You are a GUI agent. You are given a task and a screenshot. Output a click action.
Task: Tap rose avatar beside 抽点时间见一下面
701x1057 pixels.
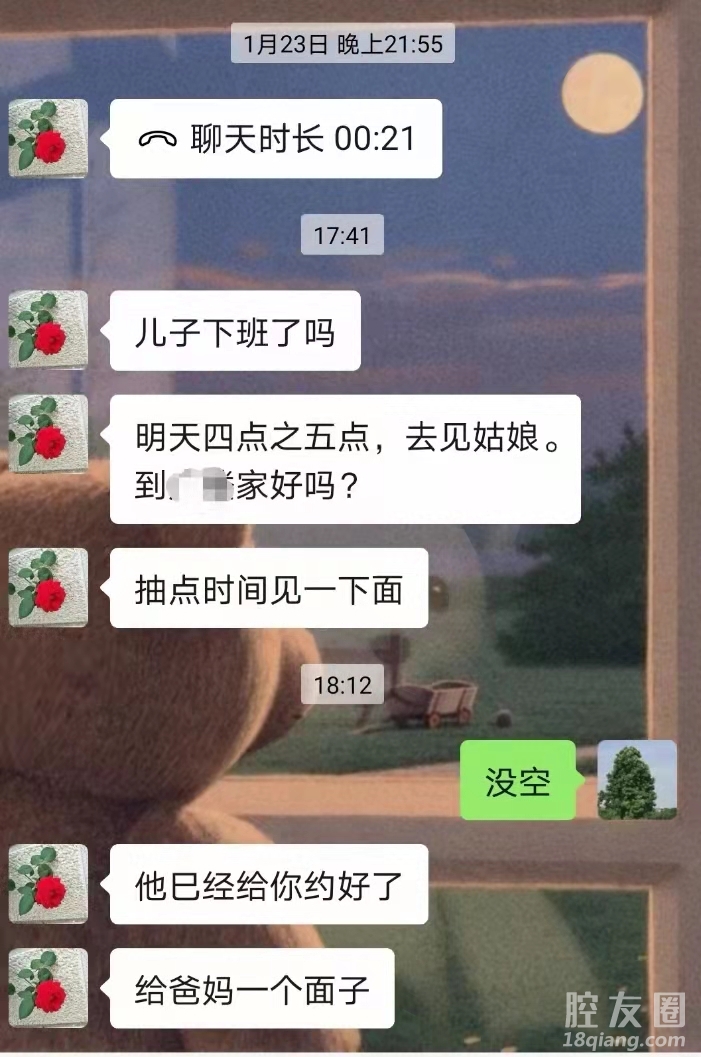[48, 588]
